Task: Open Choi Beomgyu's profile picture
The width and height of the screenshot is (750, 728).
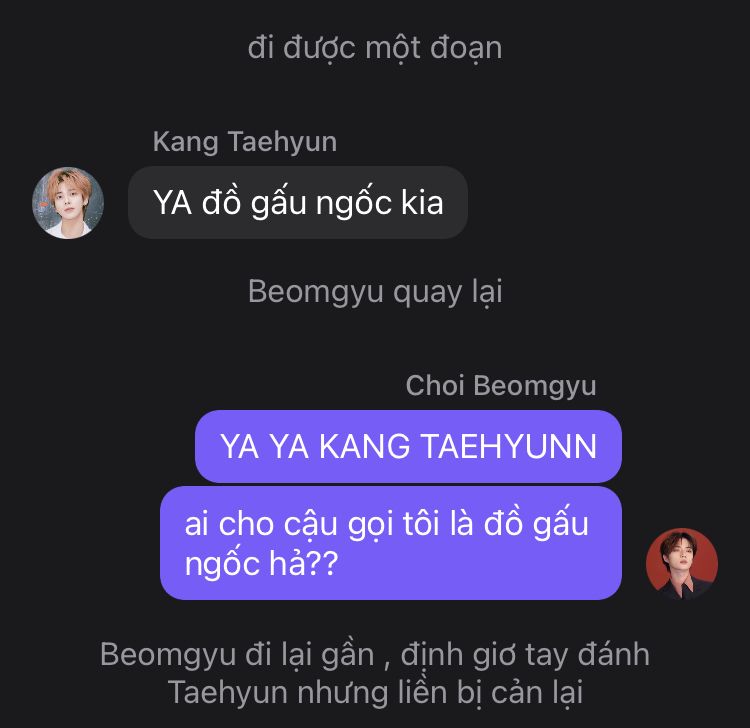Action: click(682, 564)
